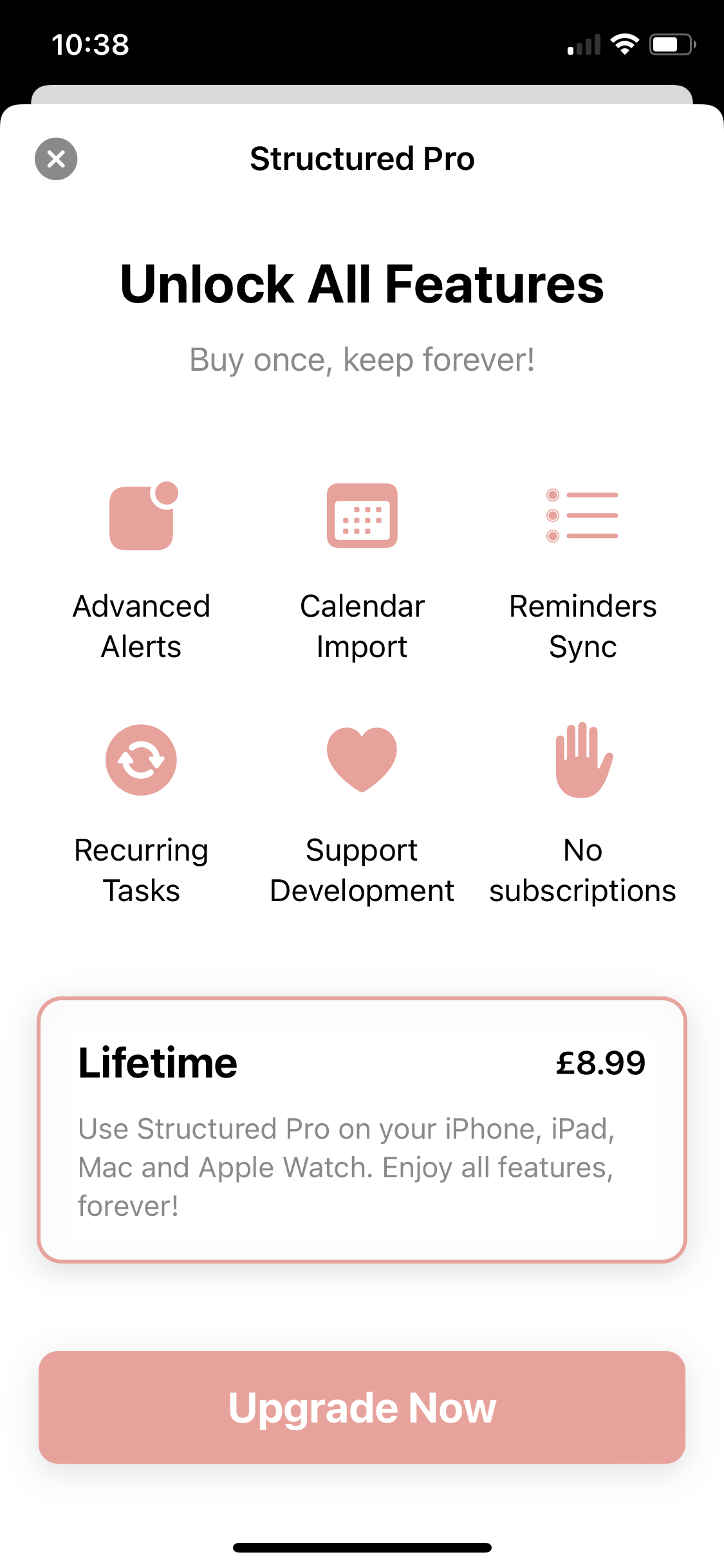Click the Recurring Tasks circular arrows icon
The height and width of the screenshot is (1568, 724).
point(141,760)
